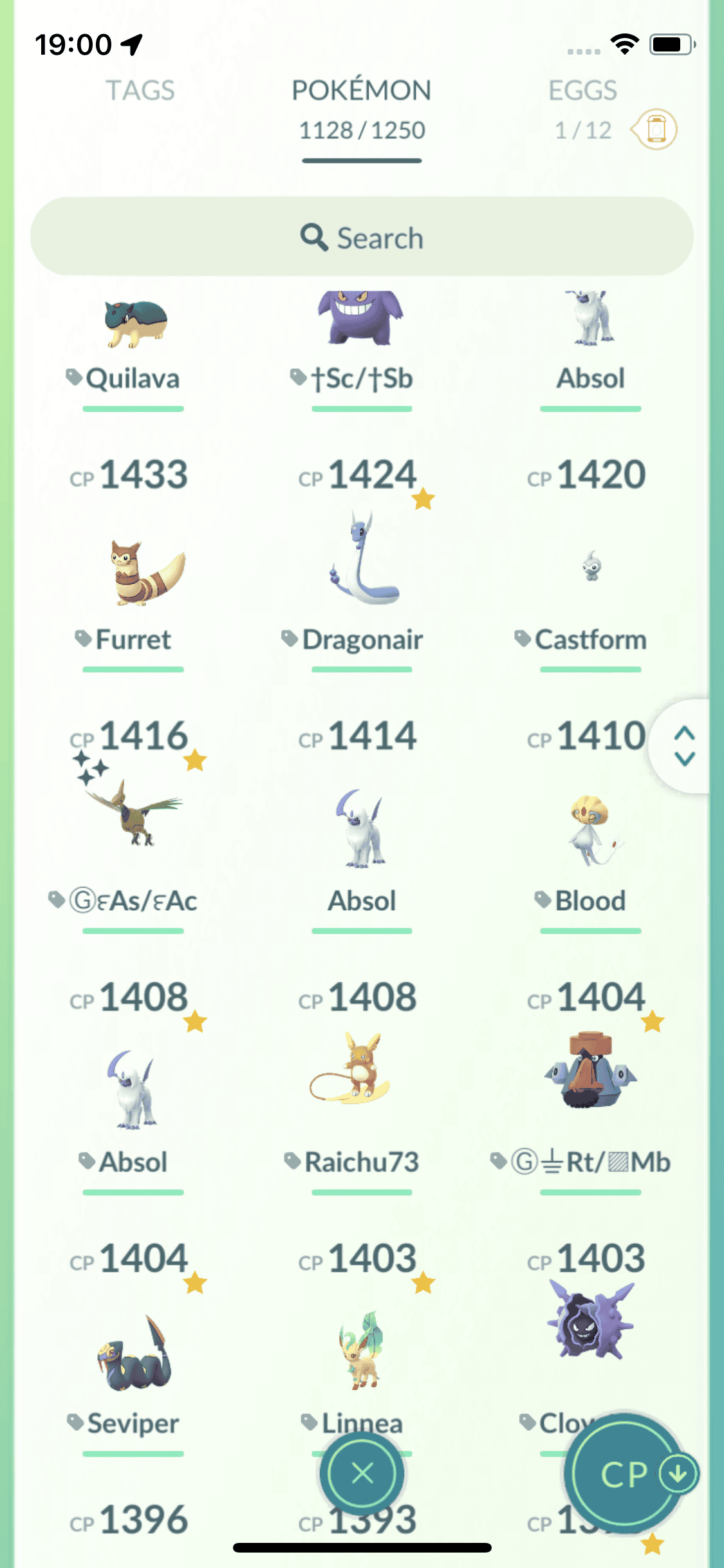Close the Pokémon storage list
Image resolution: width=724 pixels, height=1568 pixels.
click(362, 1472)
